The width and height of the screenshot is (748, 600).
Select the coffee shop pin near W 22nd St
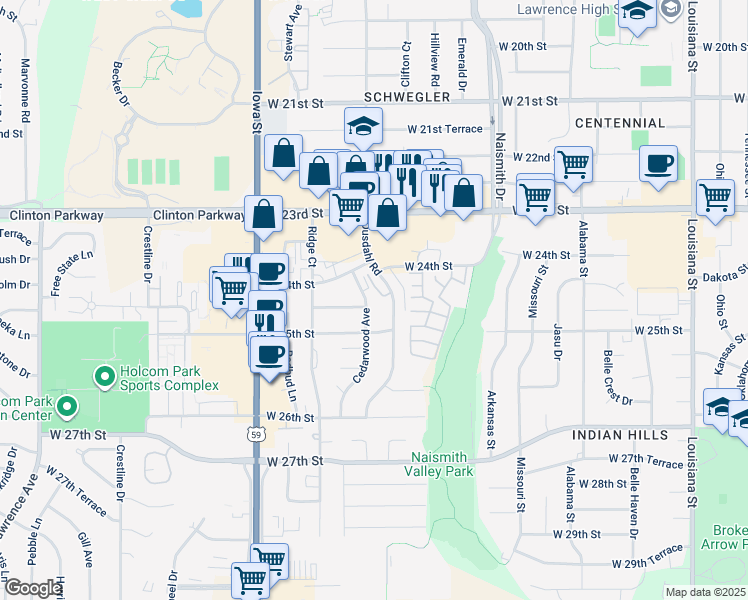coord(658,164)
